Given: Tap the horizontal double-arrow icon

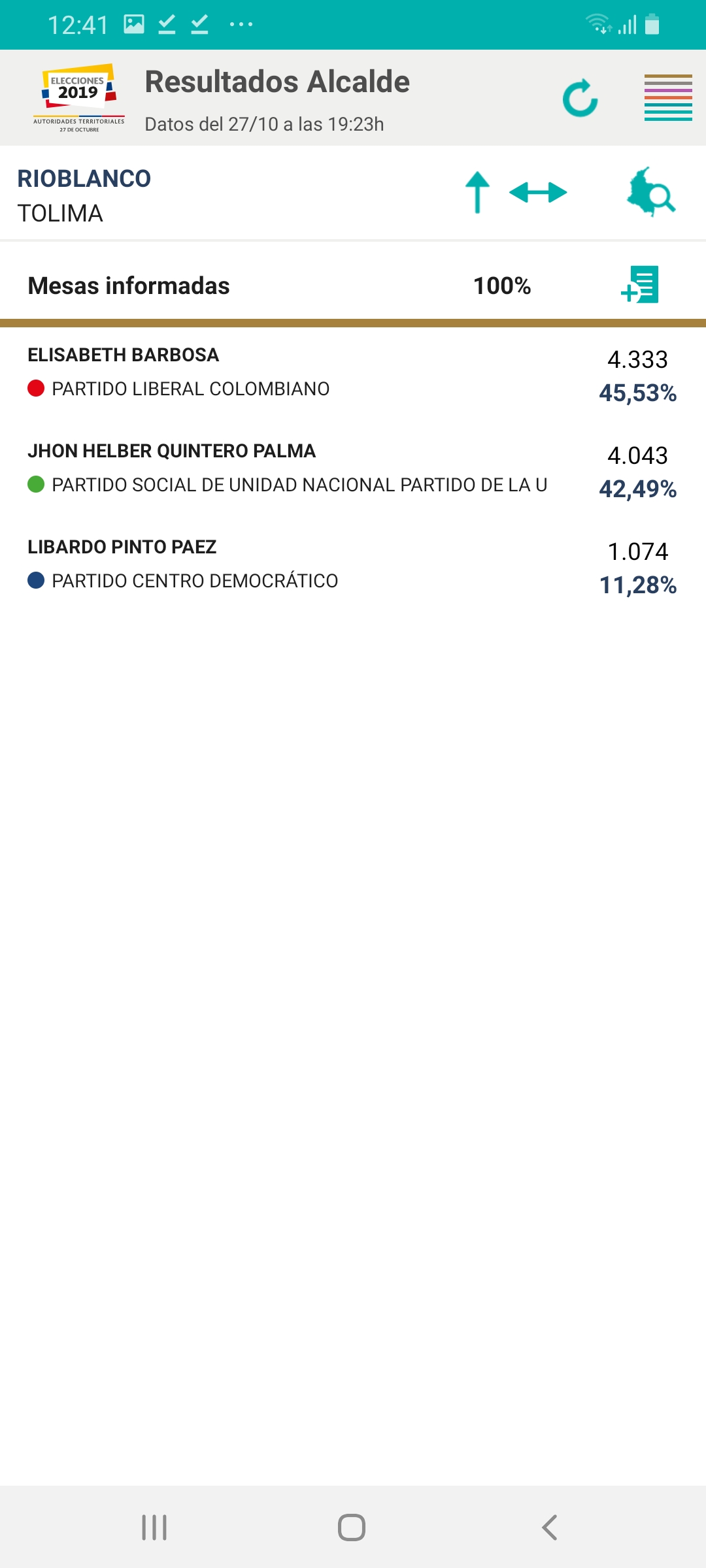Looking at the screenshot, I should click(538, 193).
